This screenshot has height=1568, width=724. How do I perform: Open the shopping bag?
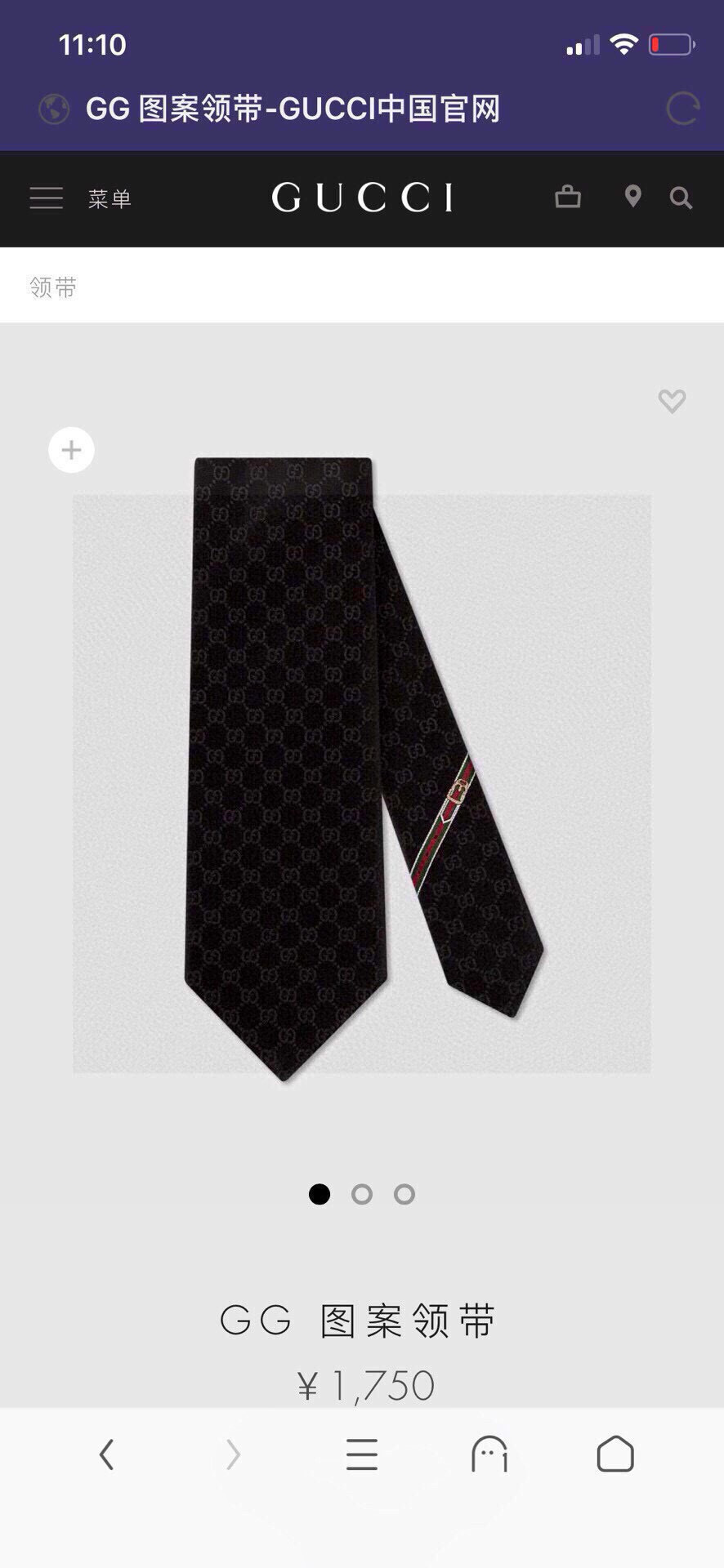coord(568,197)
